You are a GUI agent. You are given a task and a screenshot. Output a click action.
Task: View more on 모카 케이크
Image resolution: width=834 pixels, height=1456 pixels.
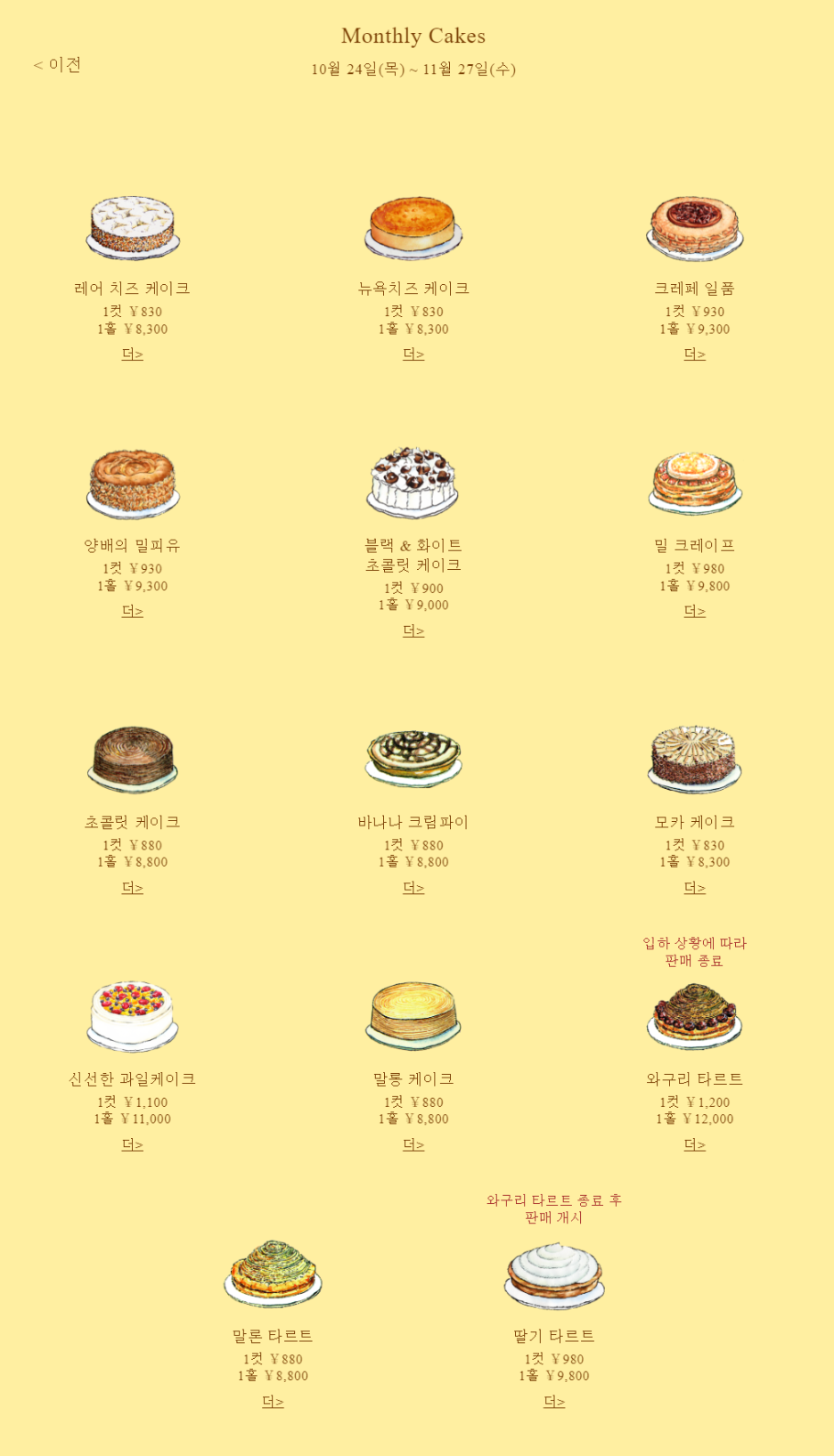[x=695, y=888]
